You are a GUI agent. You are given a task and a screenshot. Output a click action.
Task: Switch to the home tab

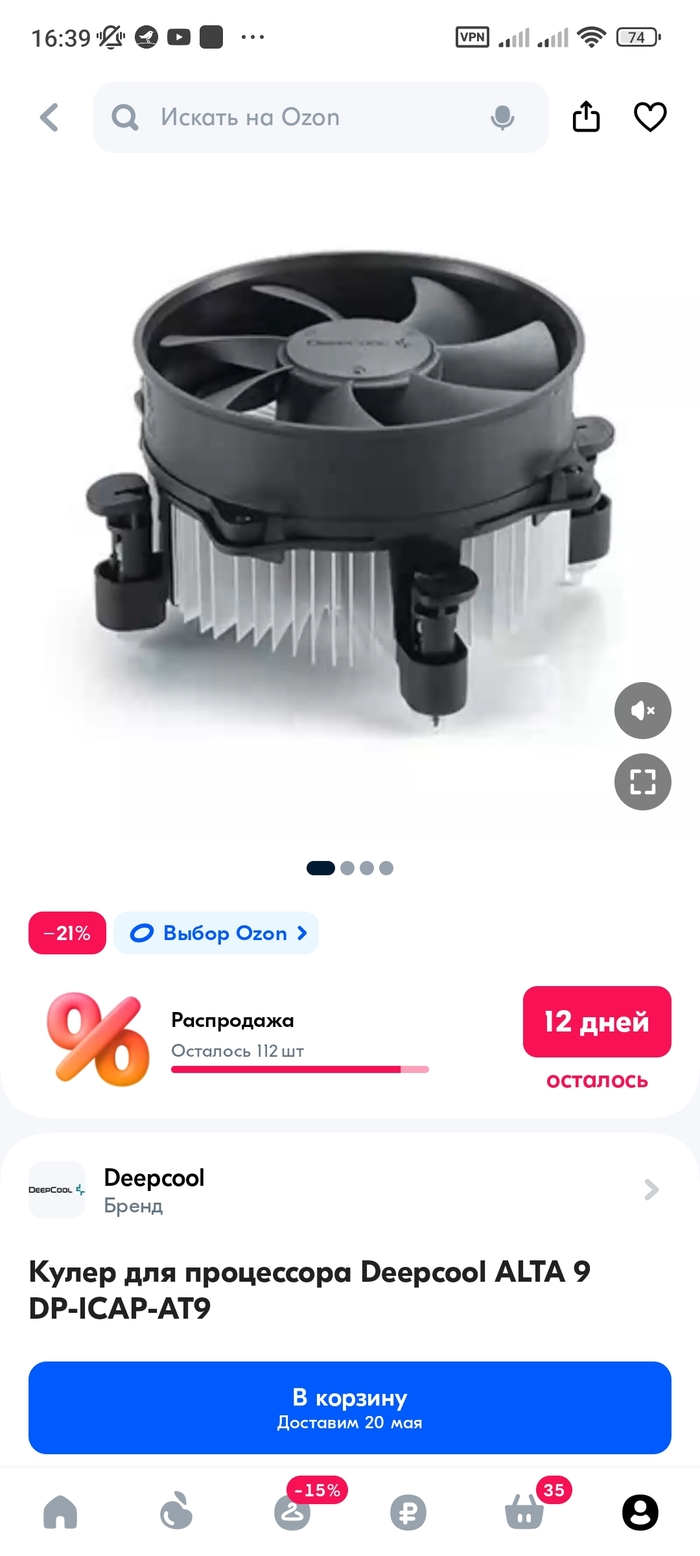tap(60, 1513)
